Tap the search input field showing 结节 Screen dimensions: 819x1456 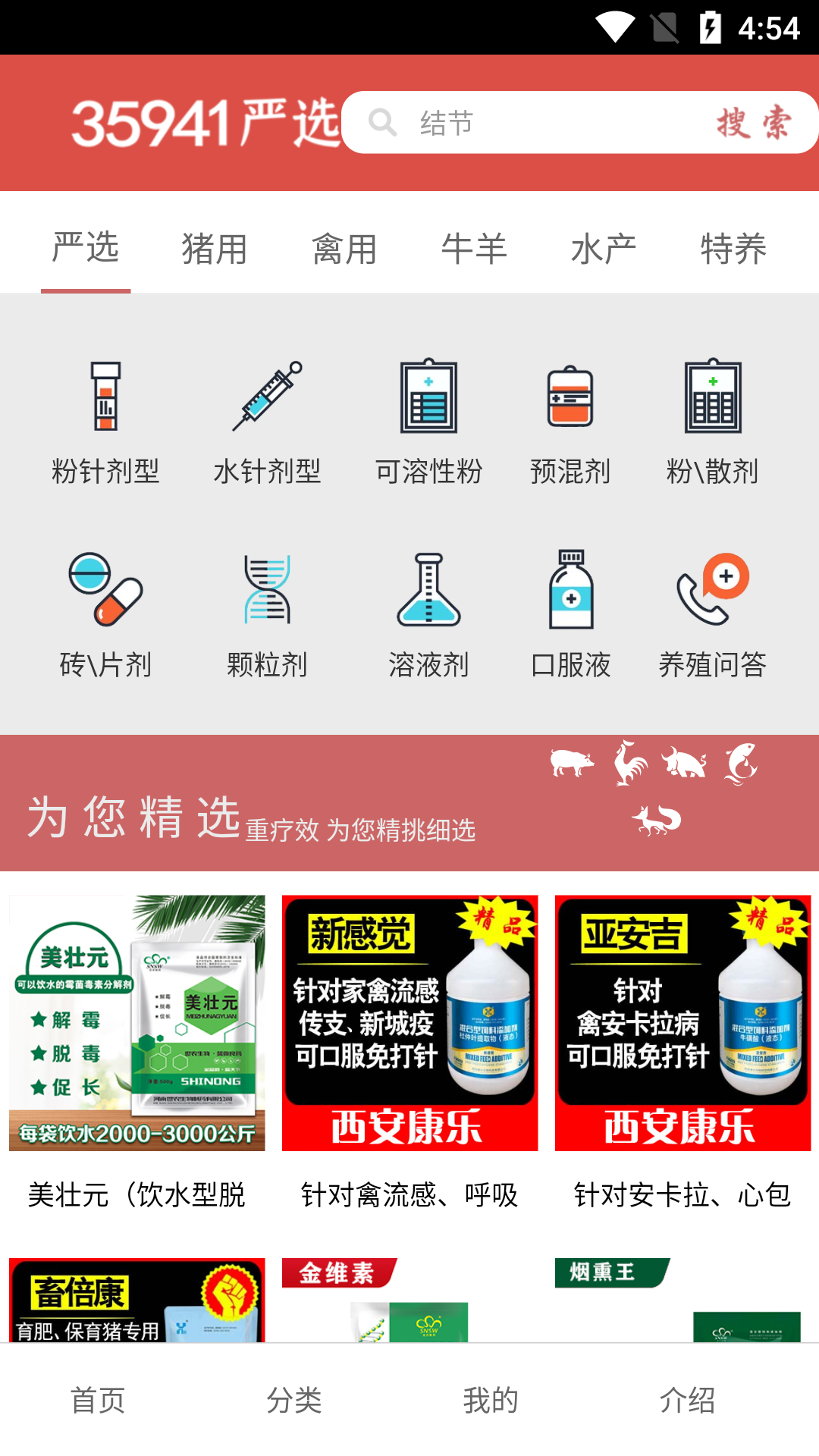pyautogui.click(x=531, y=121)
